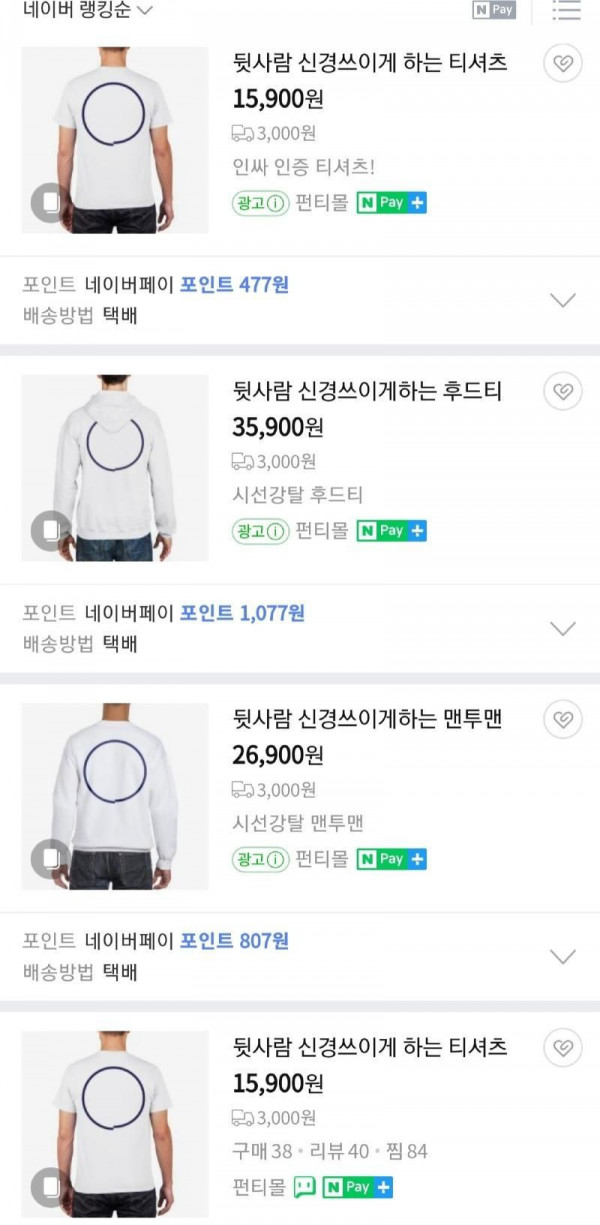Expand details for 포인트 477원
Viewport: 600px width, 1225px height.
[x=563, y=300]
